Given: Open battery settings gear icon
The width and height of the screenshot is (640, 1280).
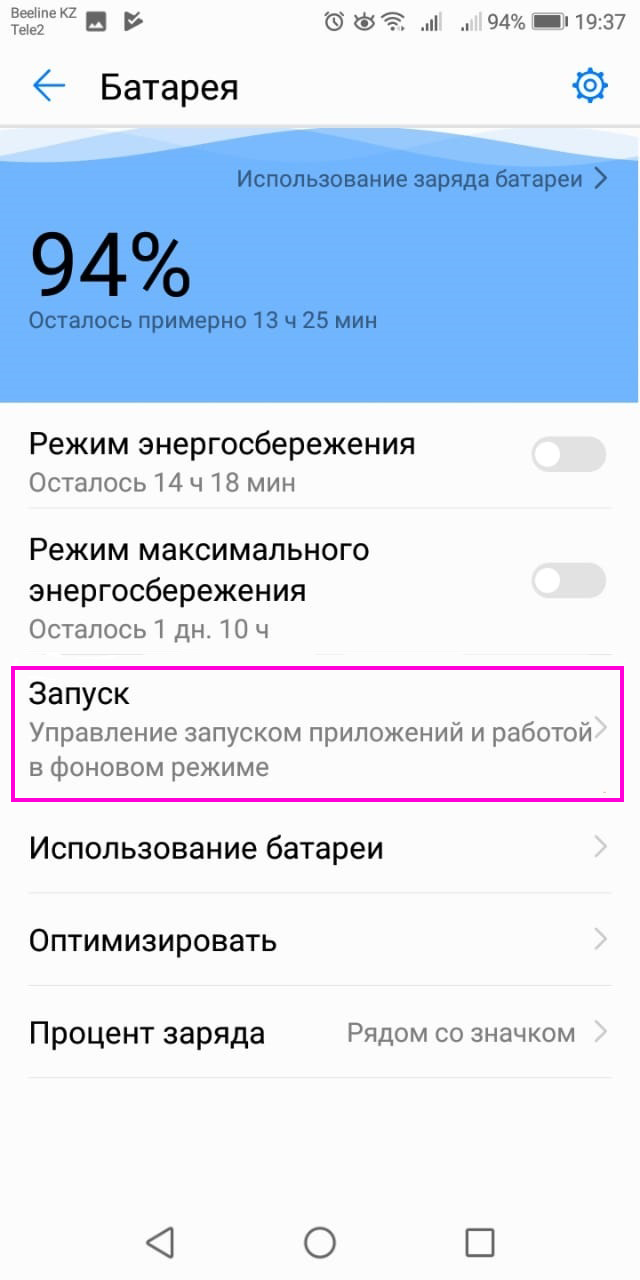Looking at the screenshot, I should 589,87.
